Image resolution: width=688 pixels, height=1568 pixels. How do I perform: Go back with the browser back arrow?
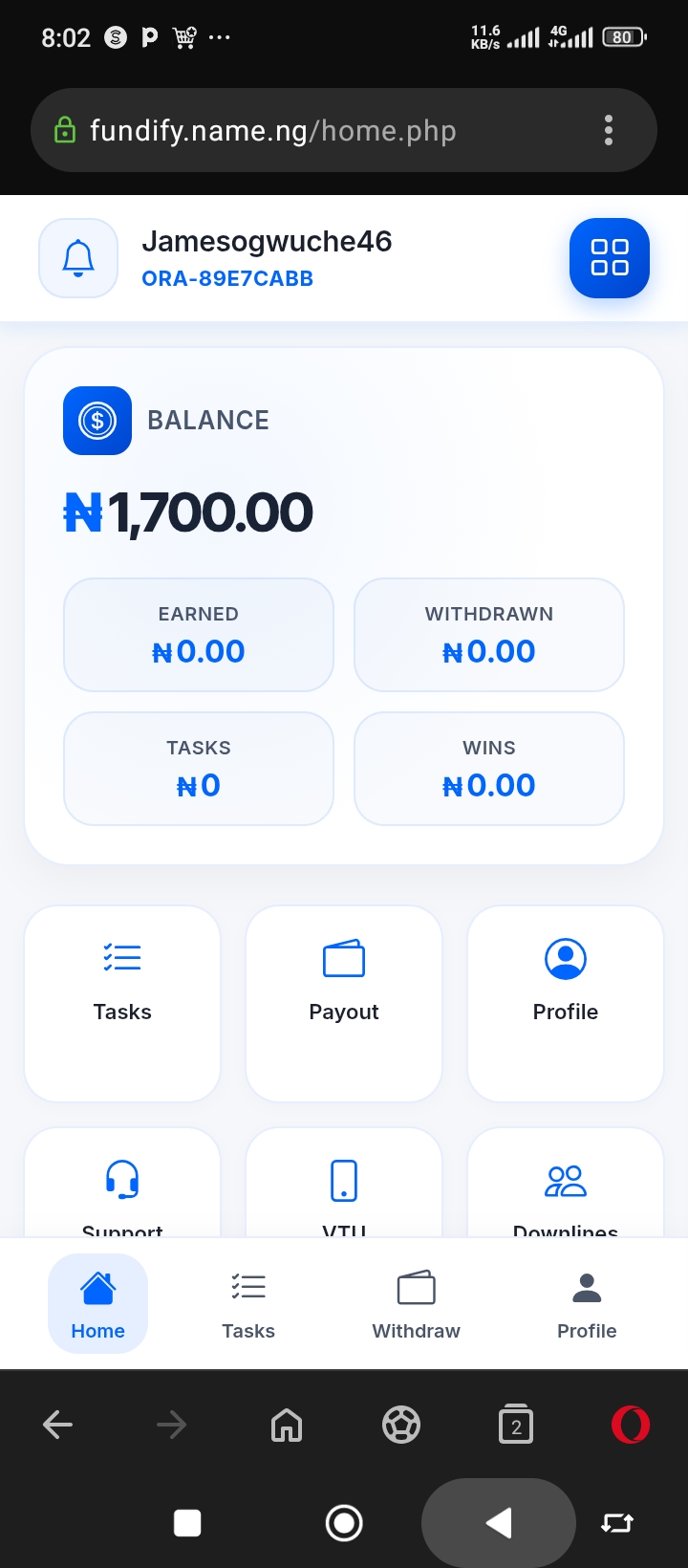pyautogui.click(x=57, y=1426)
